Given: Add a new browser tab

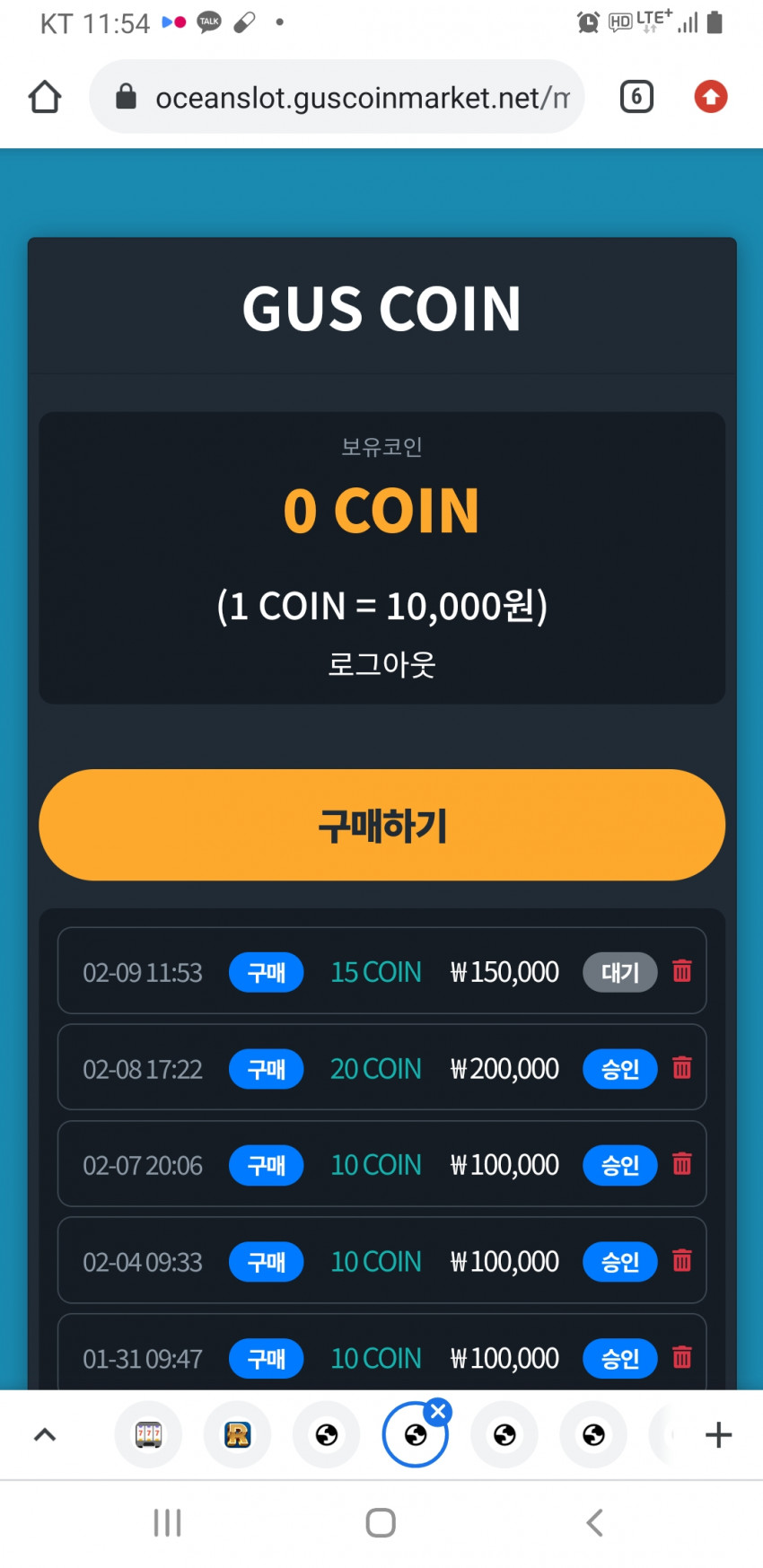Looking at the screenshot, I should 718,1435.
